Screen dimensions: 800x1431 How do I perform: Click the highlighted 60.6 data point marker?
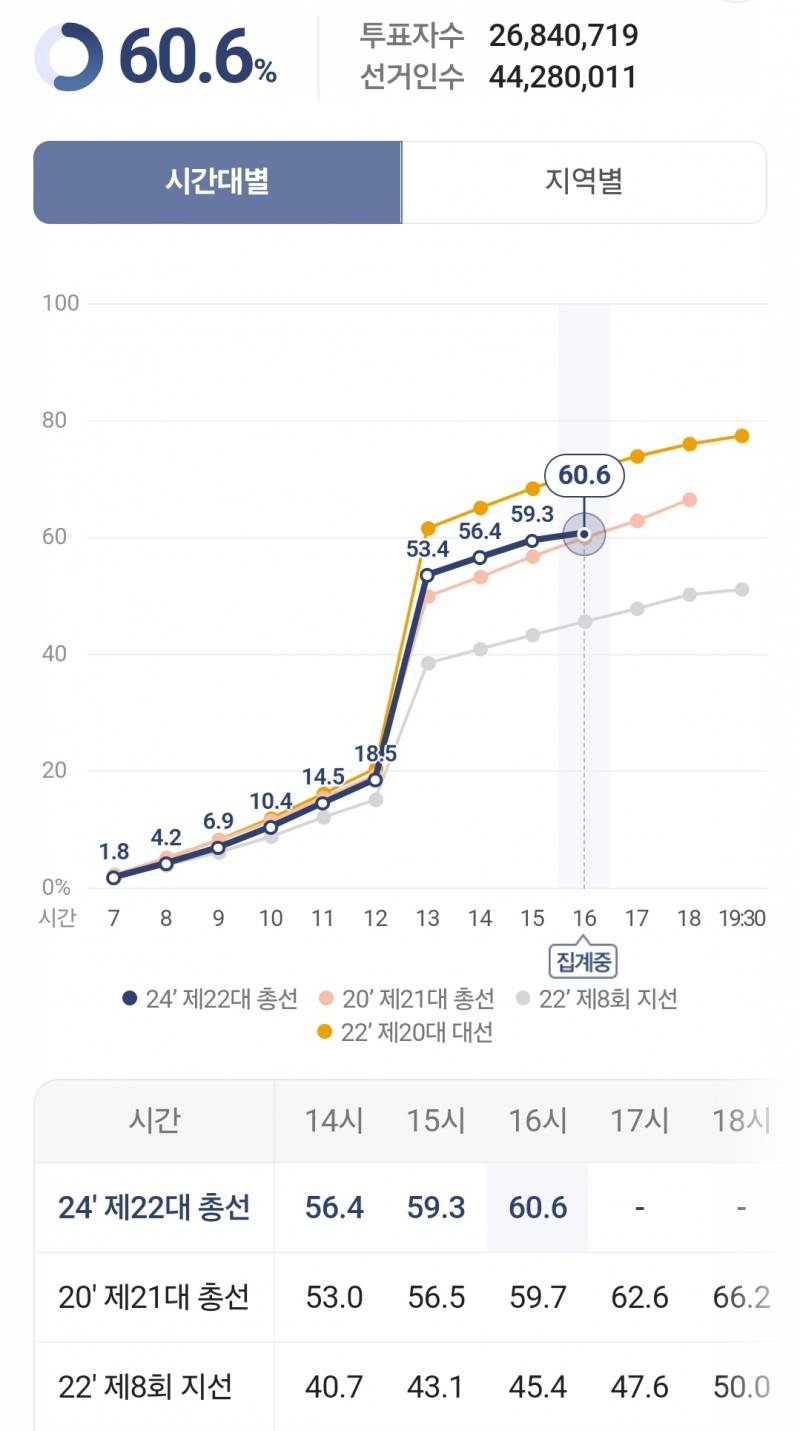pyautogui.click(x=585, y=534)
